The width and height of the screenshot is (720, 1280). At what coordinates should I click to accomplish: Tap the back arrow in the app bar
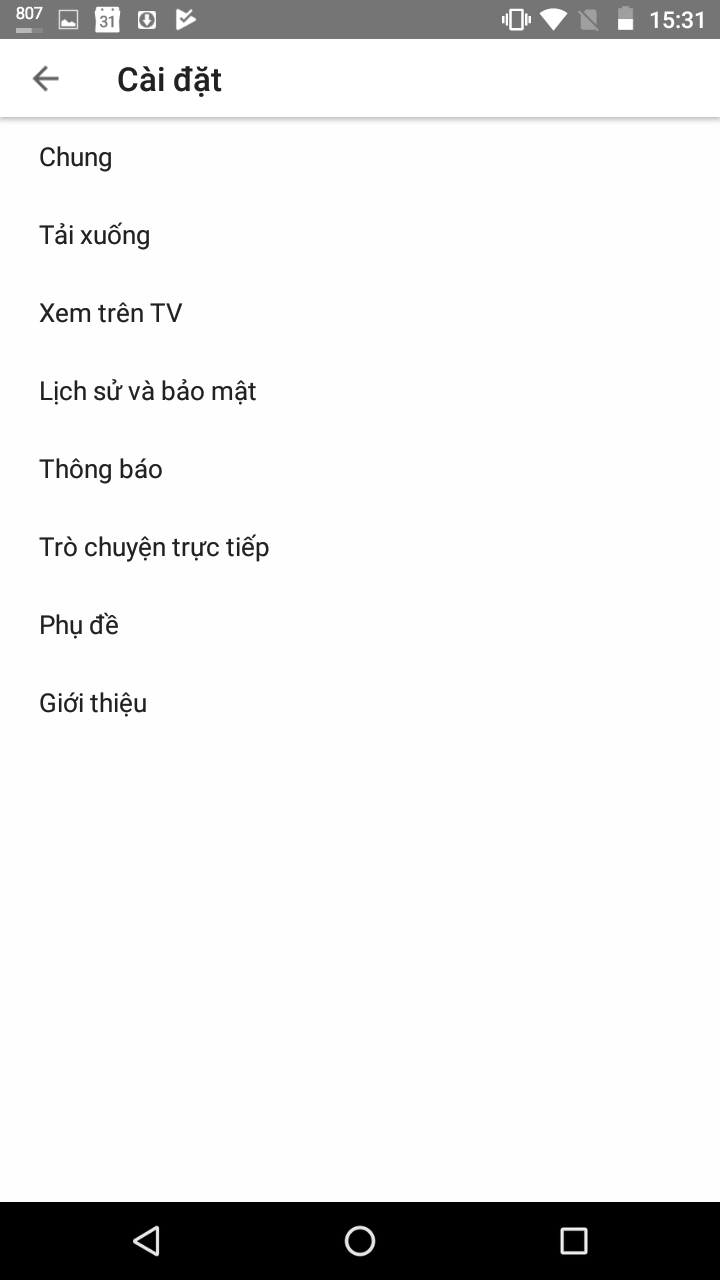tap(46, 79)
